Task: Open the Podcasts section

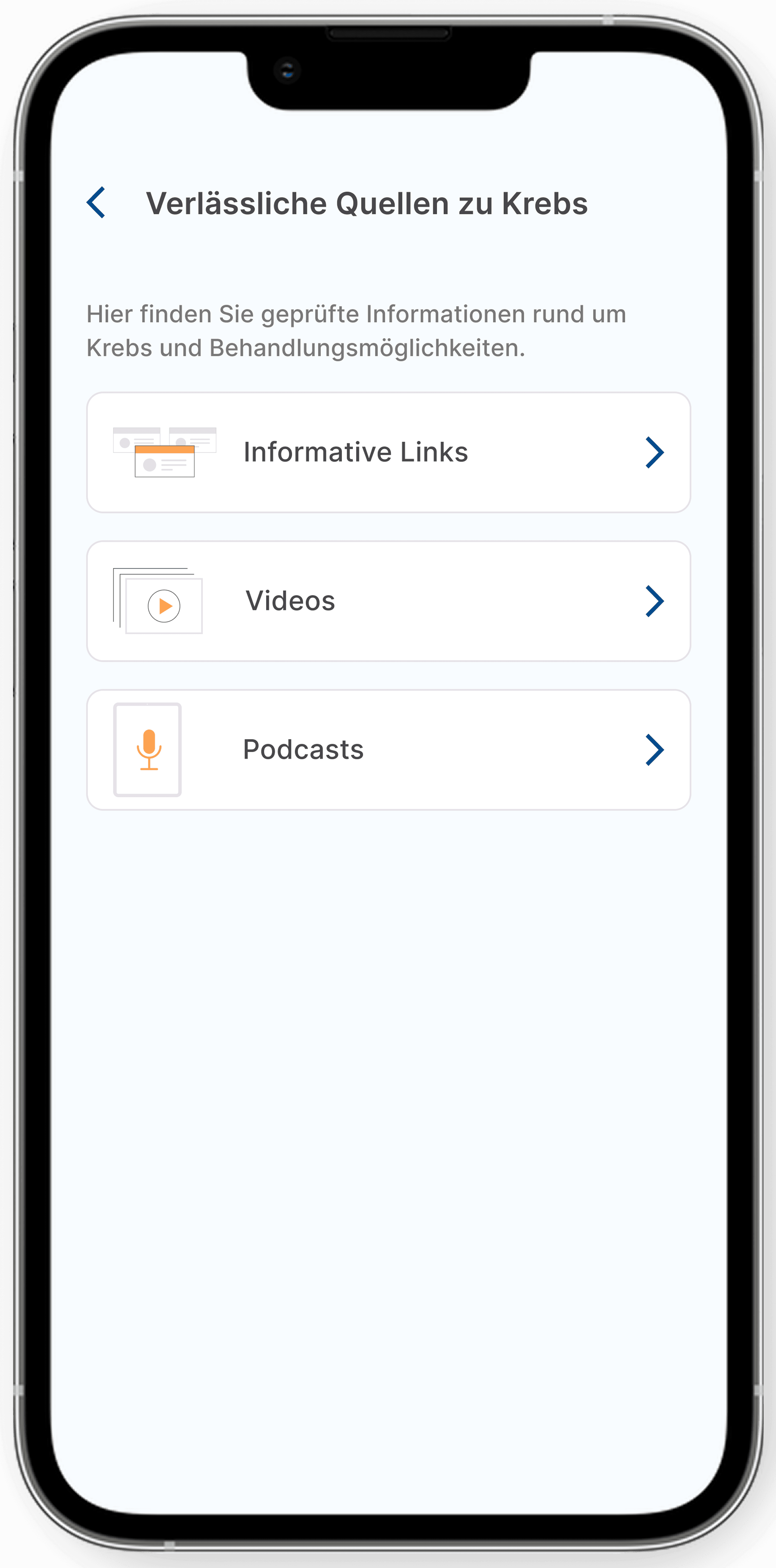Action: 389,749
